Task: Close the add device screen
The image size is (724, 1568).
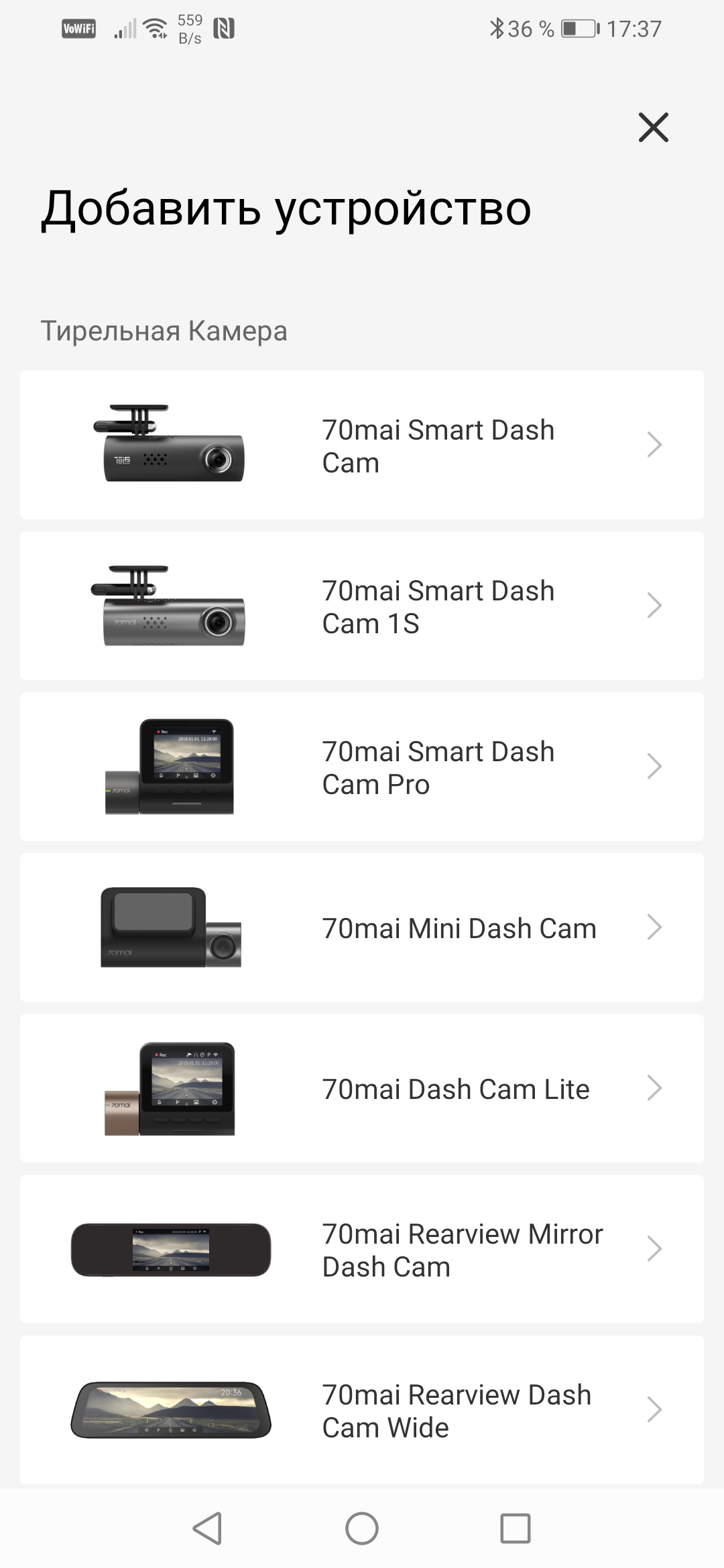Action: (653, 127)
